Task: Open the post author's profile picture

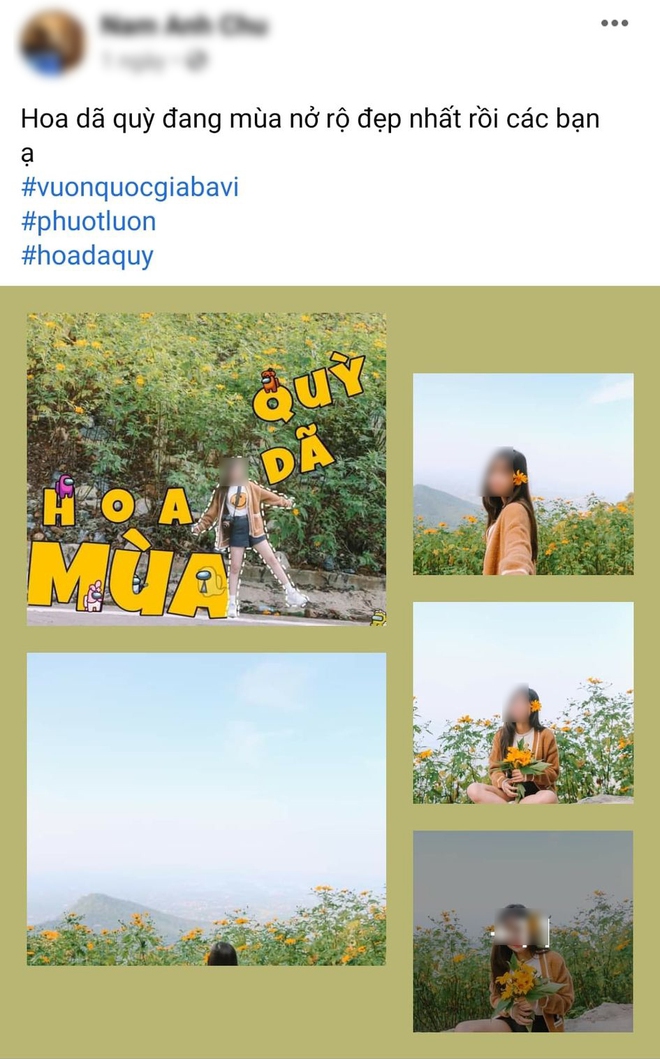Action: 52,43
